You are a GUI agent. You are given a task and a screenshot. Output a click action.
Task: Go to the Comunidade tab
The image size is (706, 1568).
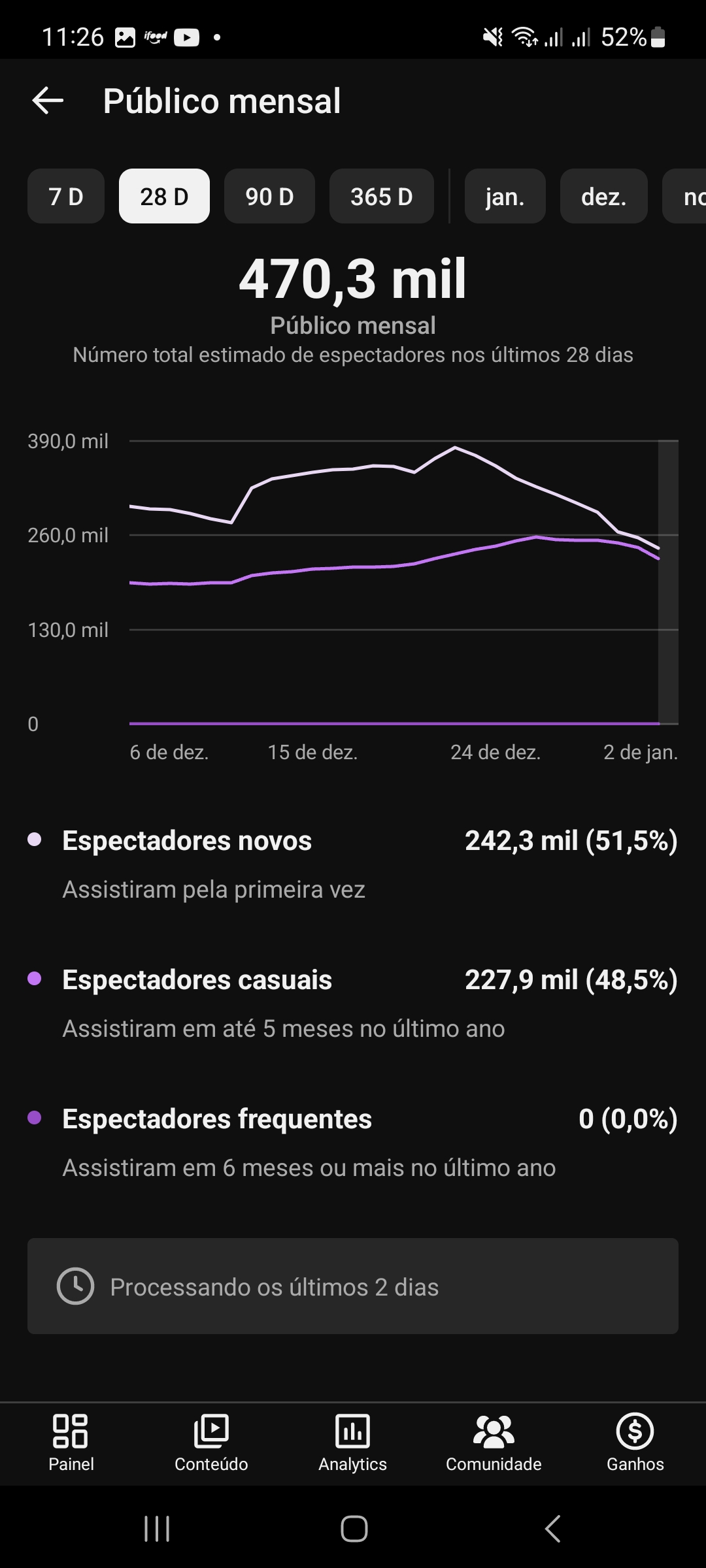pos(494,1443)
